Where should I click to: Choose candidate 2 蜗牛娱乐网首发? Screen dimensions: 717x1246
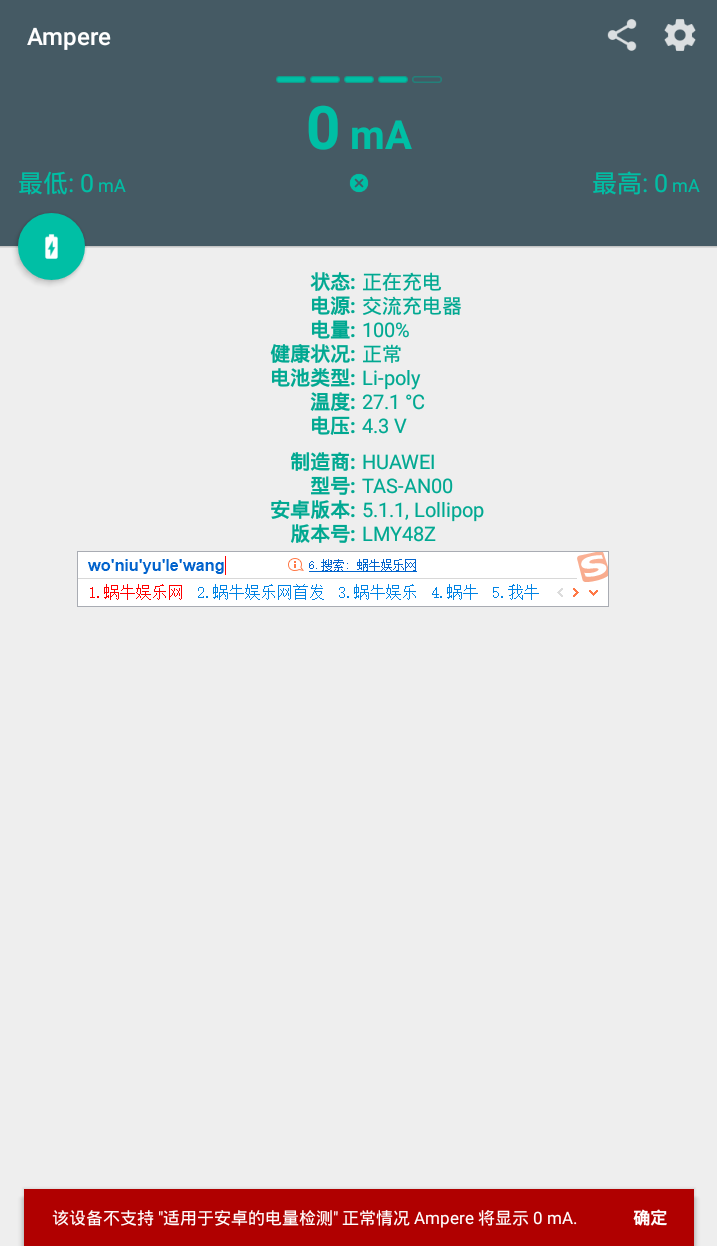[x=261, y=592]
